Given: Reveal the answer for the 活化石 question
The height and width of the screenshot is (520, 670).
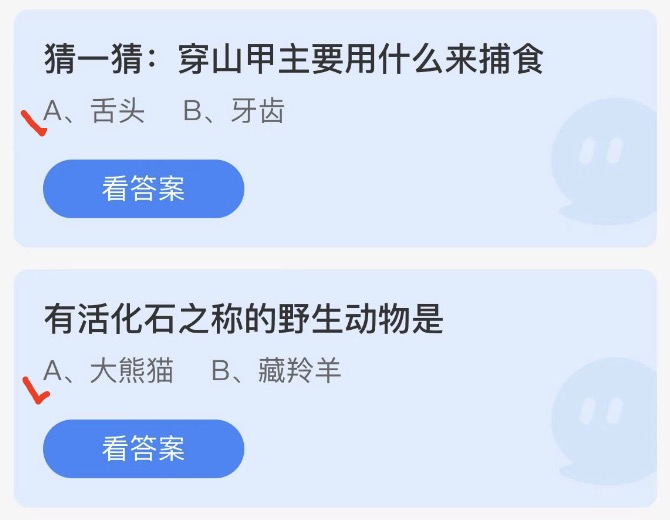Looking at the screenshot, I should (143, 449).
